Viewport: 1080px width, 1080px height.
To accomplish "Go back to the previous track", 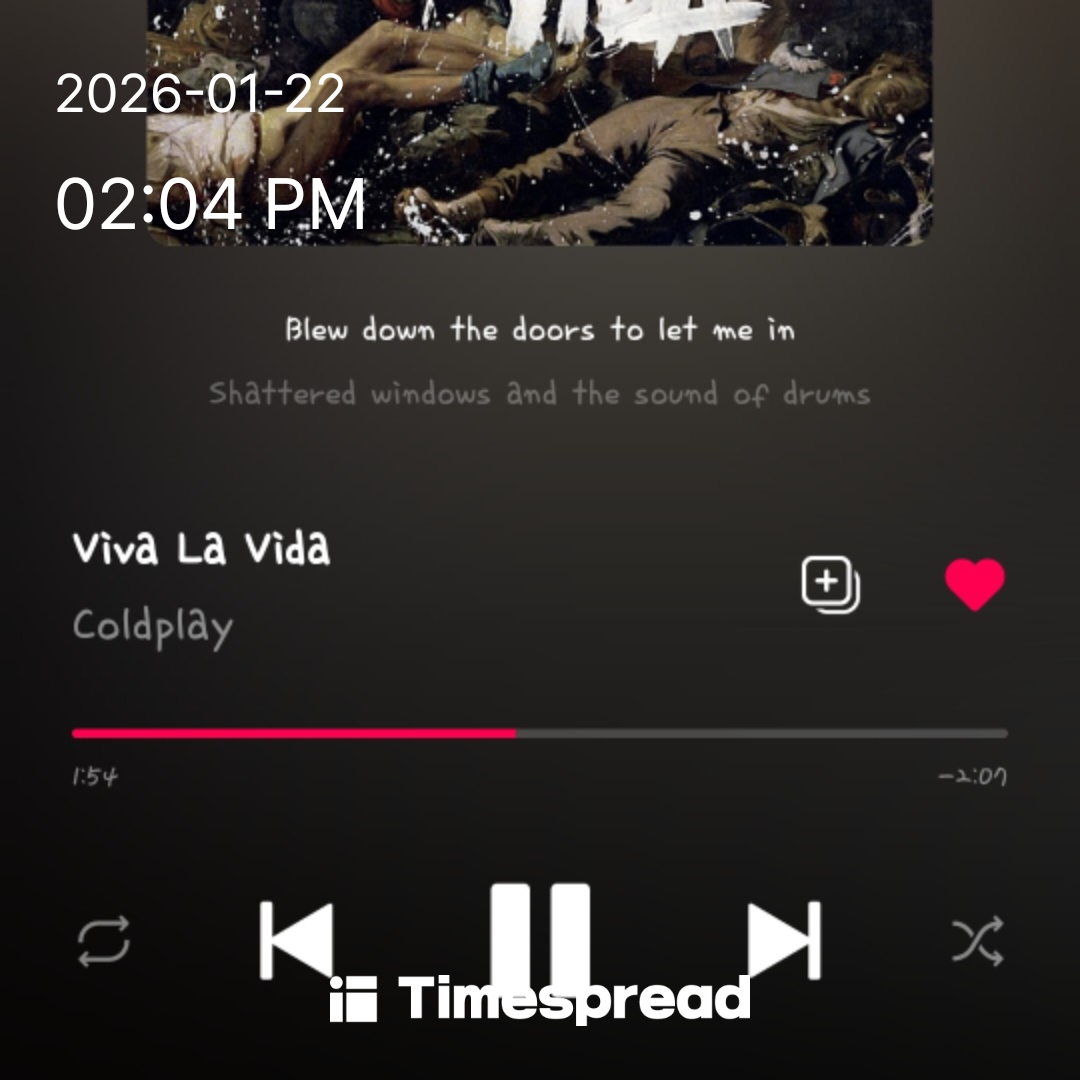I will 295,940.
